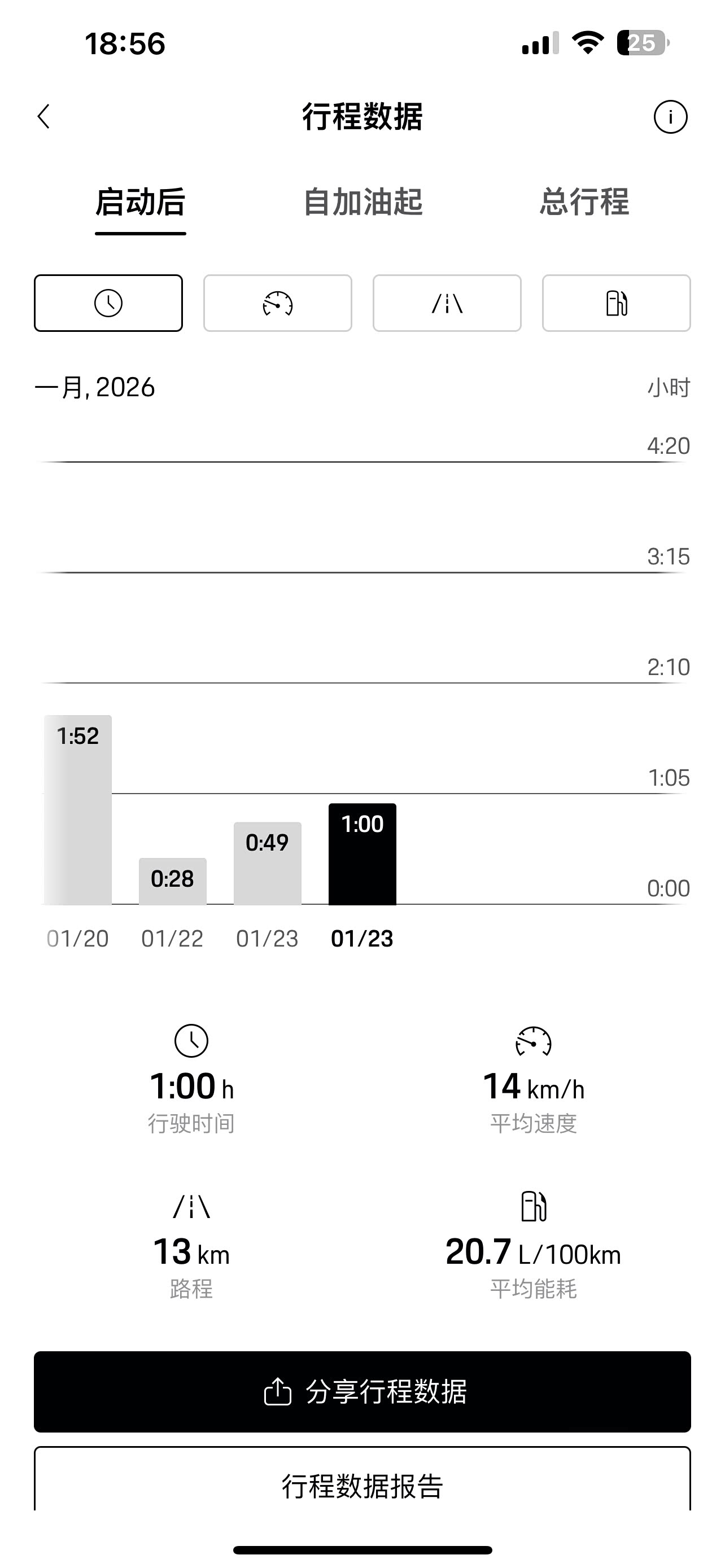The height and width of the screenshot is (1568, 725).
Task: Go back from the 行程数据 page
Action: coord(44,116)
